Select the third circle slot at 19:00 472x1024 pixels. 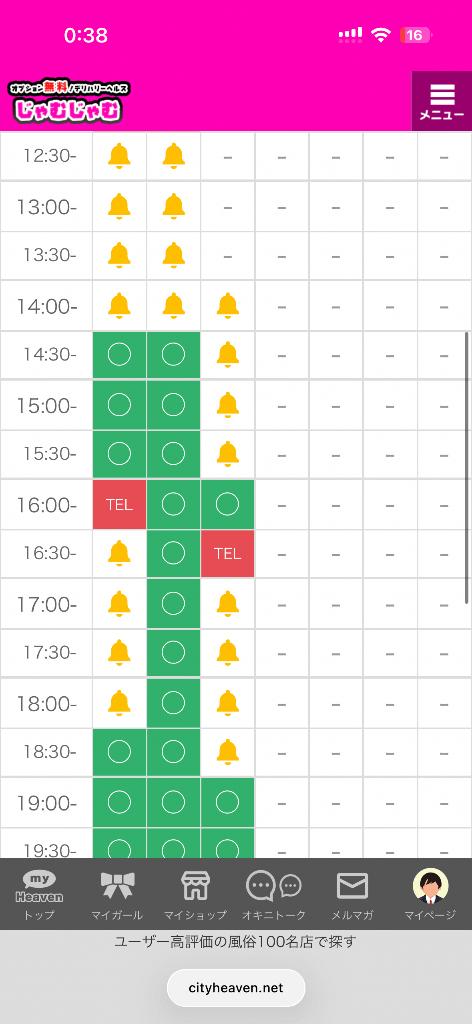click(227, 802)
